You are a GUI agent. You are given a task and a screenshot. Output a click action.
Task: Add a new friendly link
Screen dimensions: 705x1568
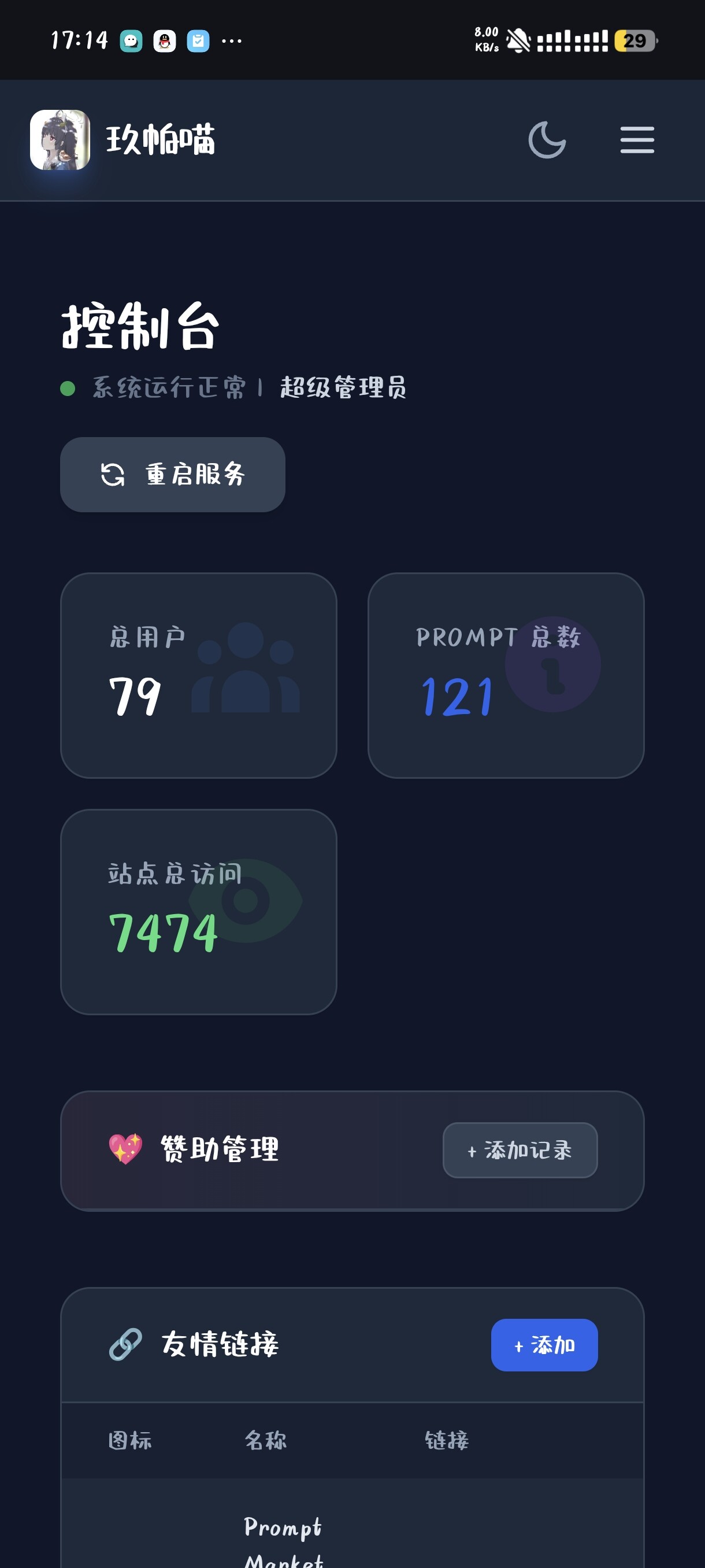[544, 1345]
